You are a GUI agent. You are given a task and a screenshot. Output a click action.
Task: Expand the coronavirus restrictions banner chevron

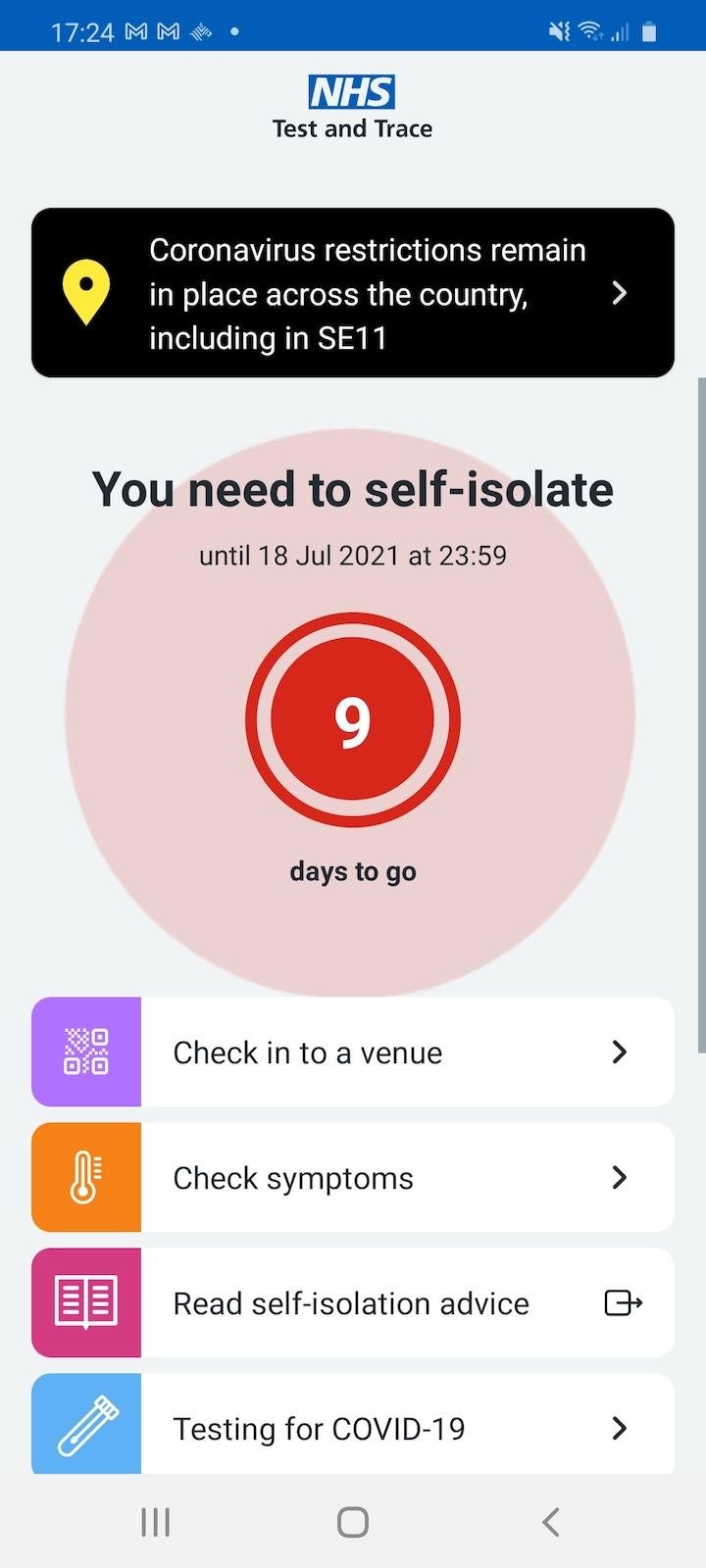tap(620, 293)
